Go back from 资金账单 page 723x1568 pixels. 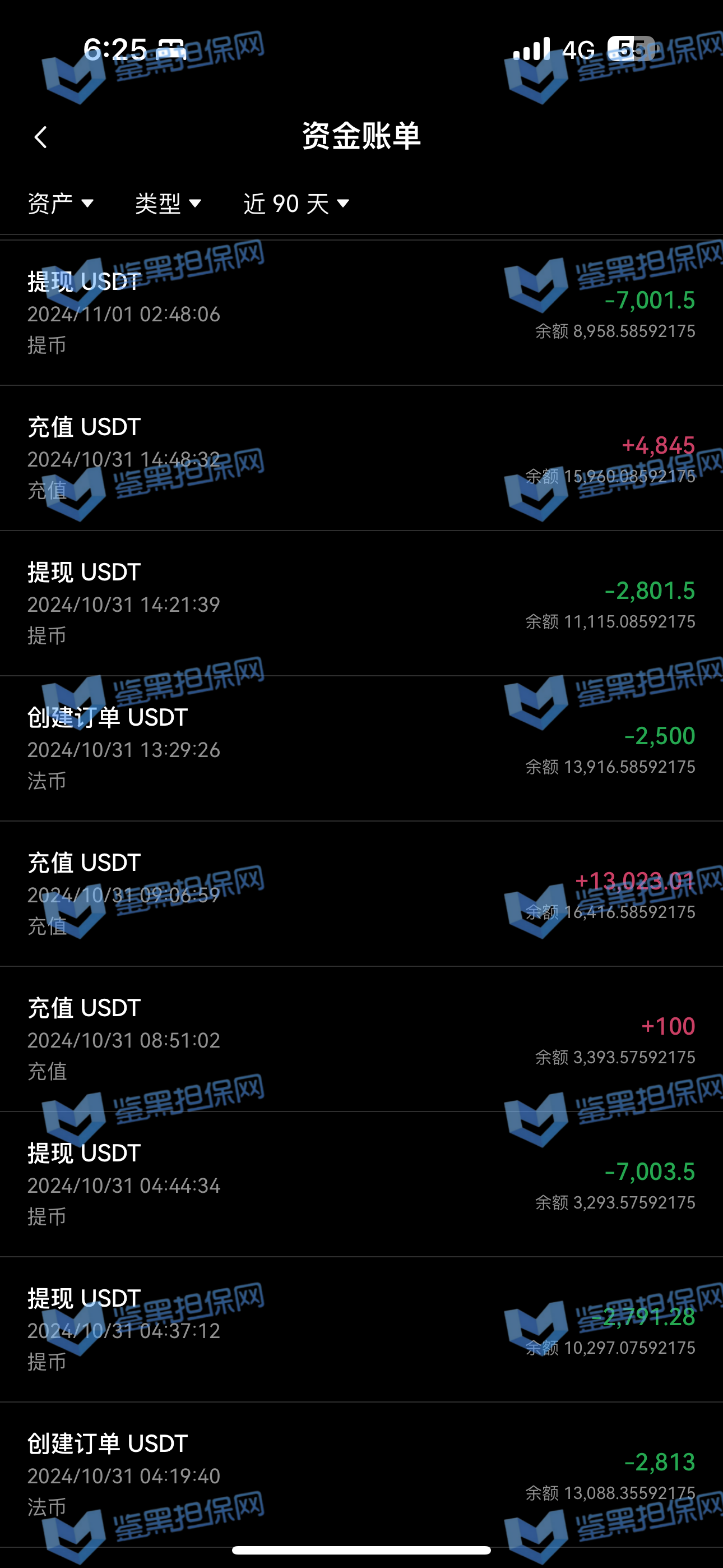[41, 137]
